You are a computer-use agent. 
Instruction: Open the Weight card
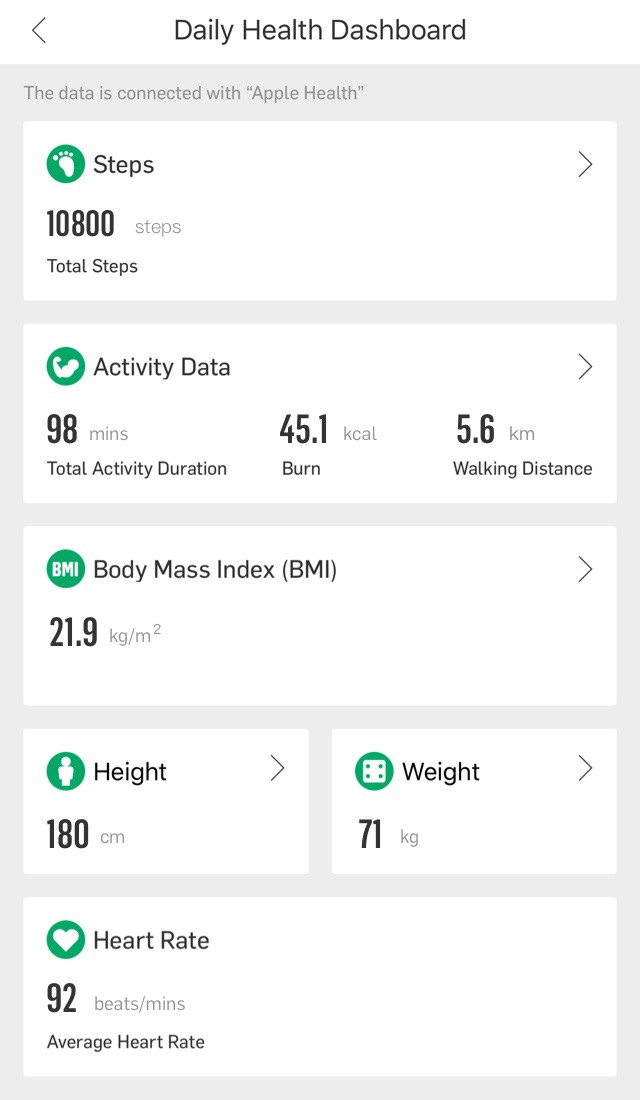tap(585, 769)
